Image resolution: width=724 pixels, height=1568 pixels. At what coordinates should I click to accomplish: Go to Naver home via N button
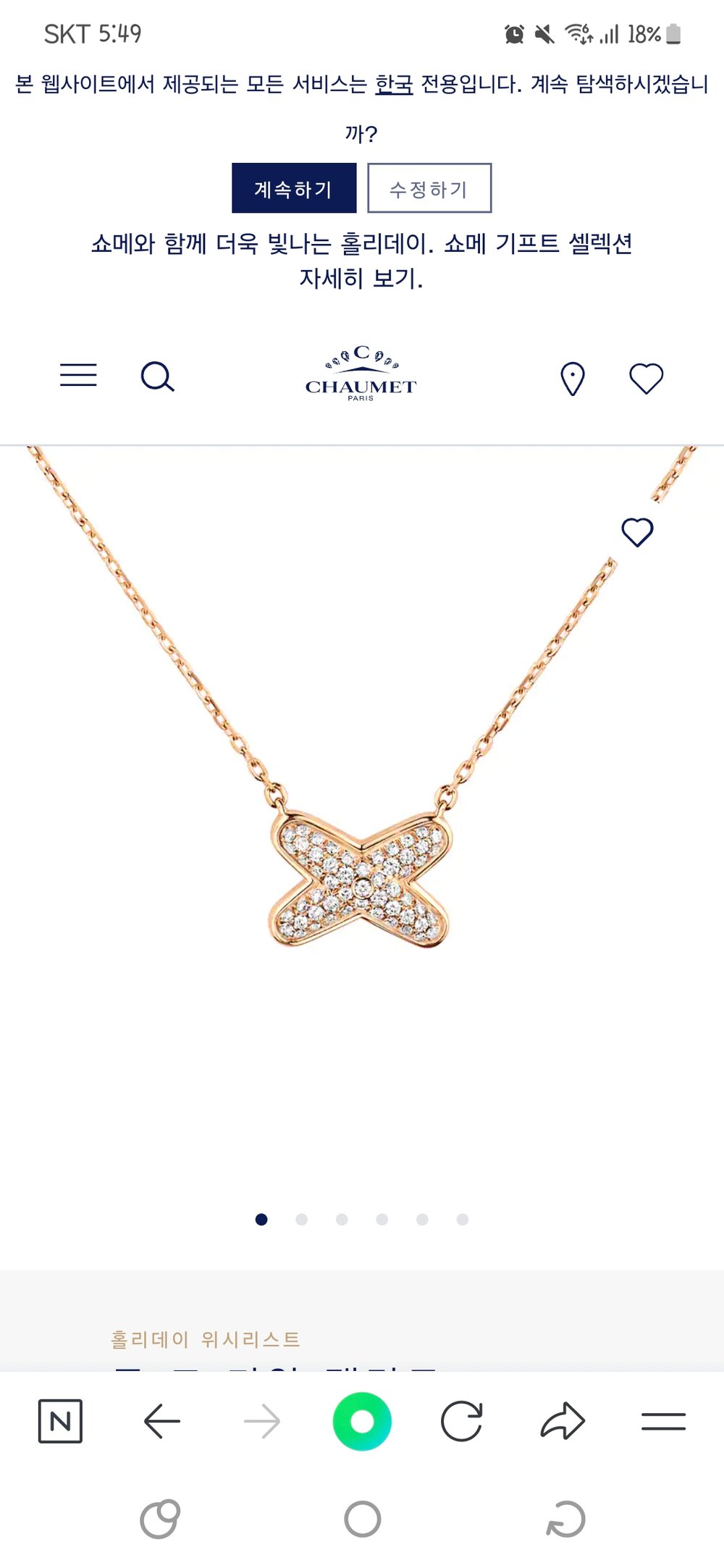pyautogui.click(x=60, y=1422)
